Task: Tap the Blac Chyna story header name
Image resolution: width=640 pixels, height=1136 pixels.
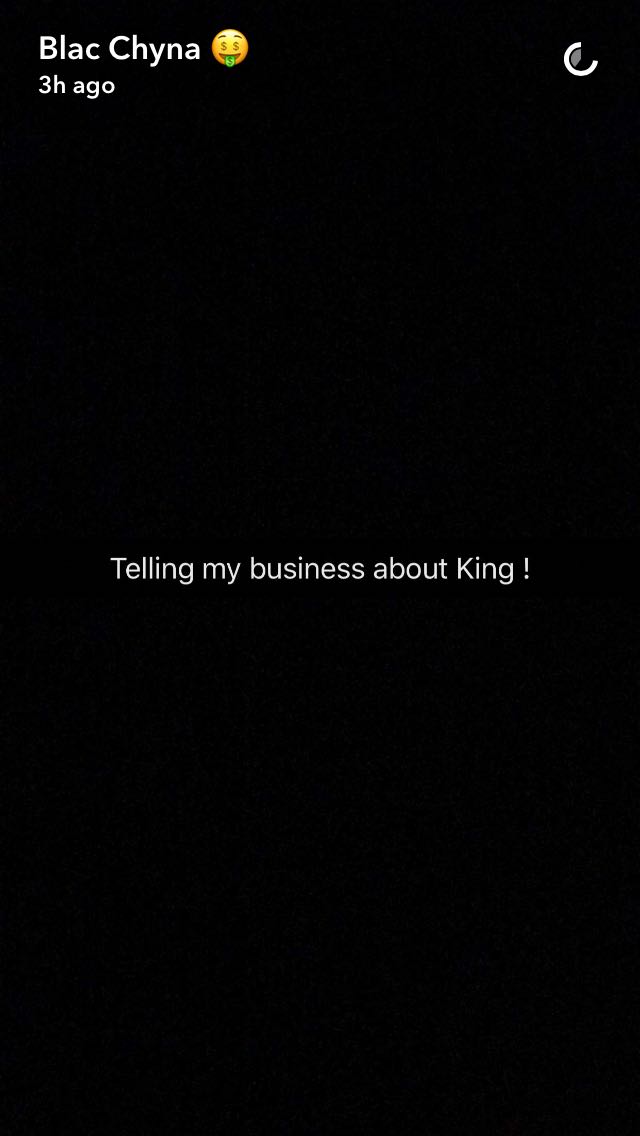Action: pyautogui.click(x=120, y=48)
